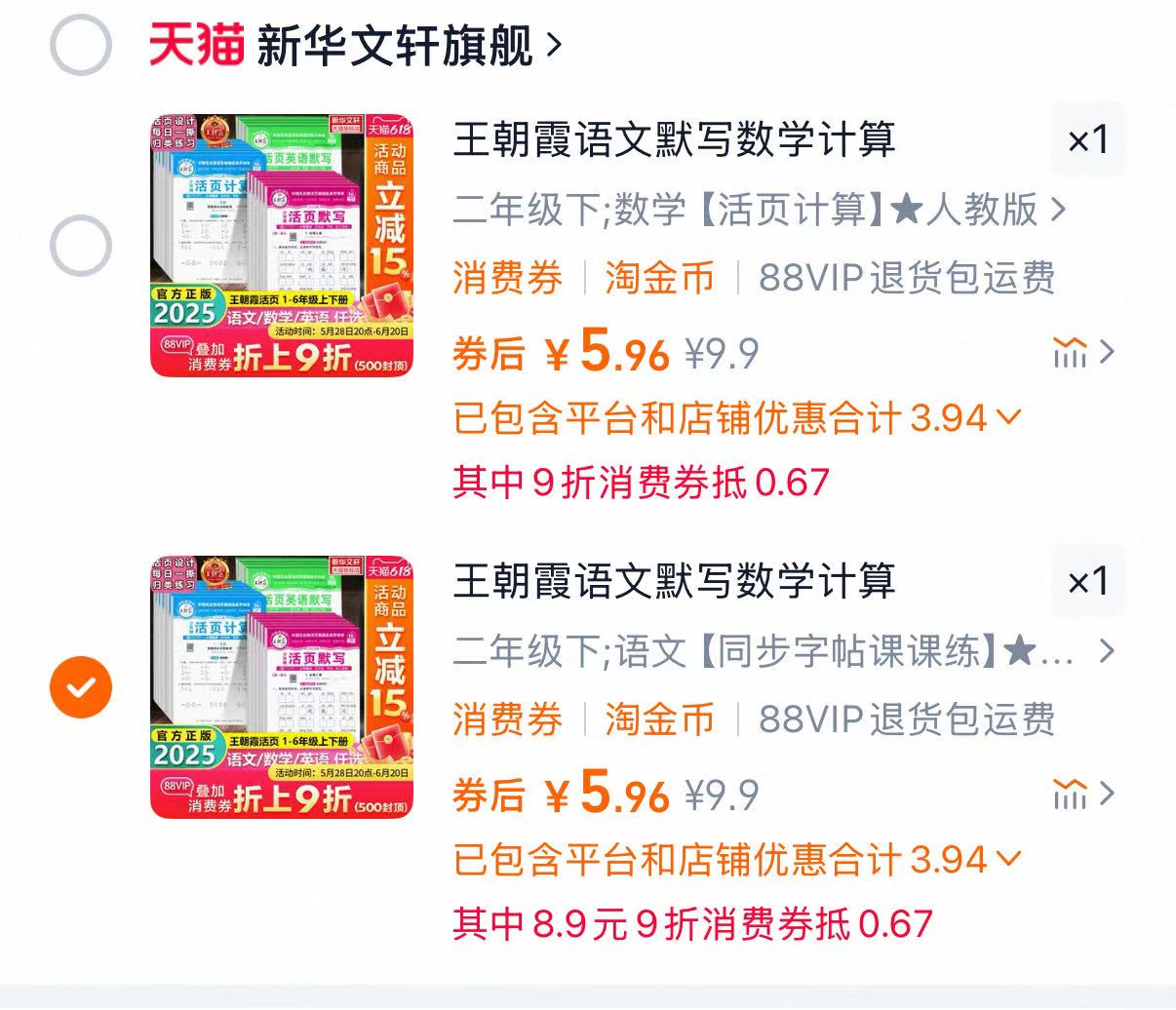
Task: Adjust quantity ×1 for 语文【同步字帖课课练】item
Action: [1088, 582]
